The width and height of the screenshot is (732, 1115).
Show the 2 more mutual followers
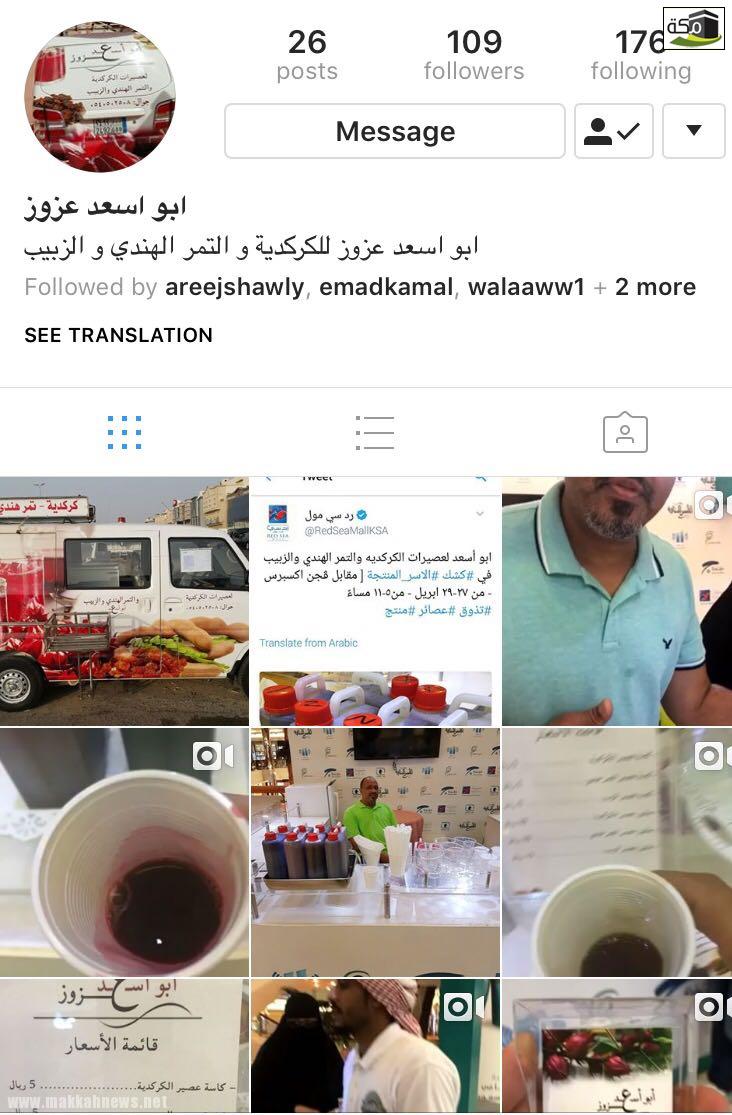655,287
